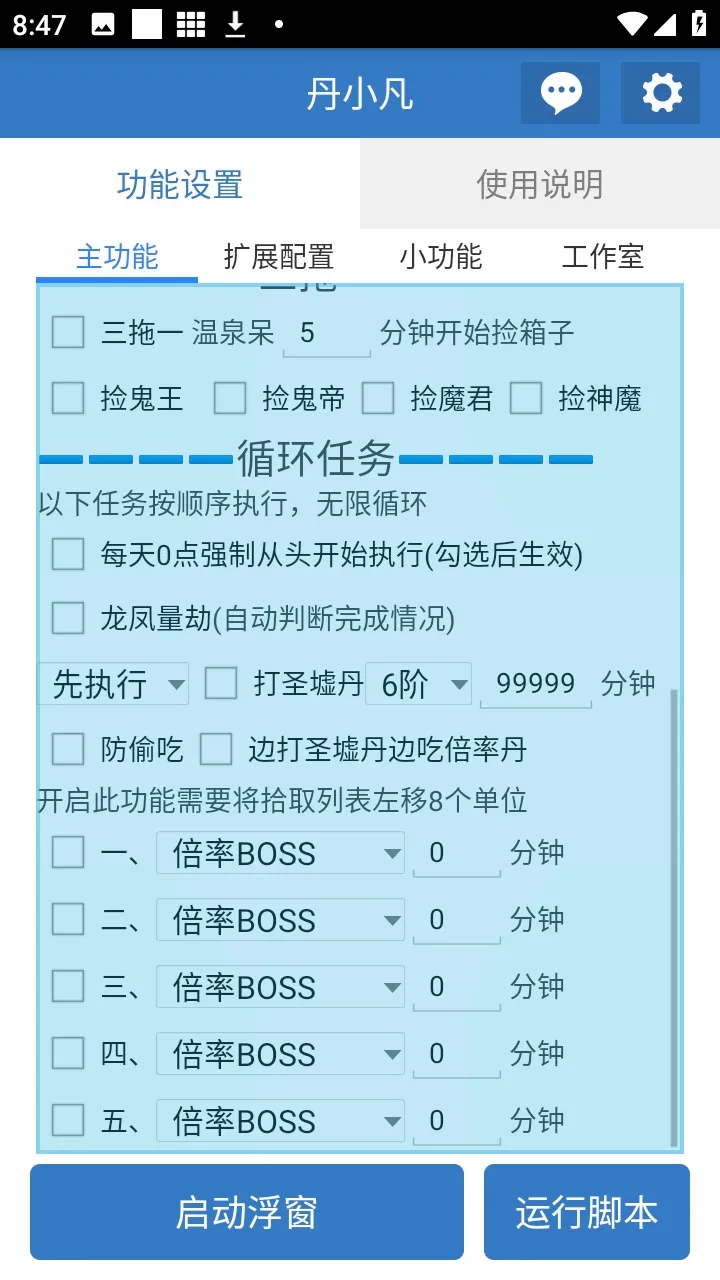Open the settings gear

(661, 93)
